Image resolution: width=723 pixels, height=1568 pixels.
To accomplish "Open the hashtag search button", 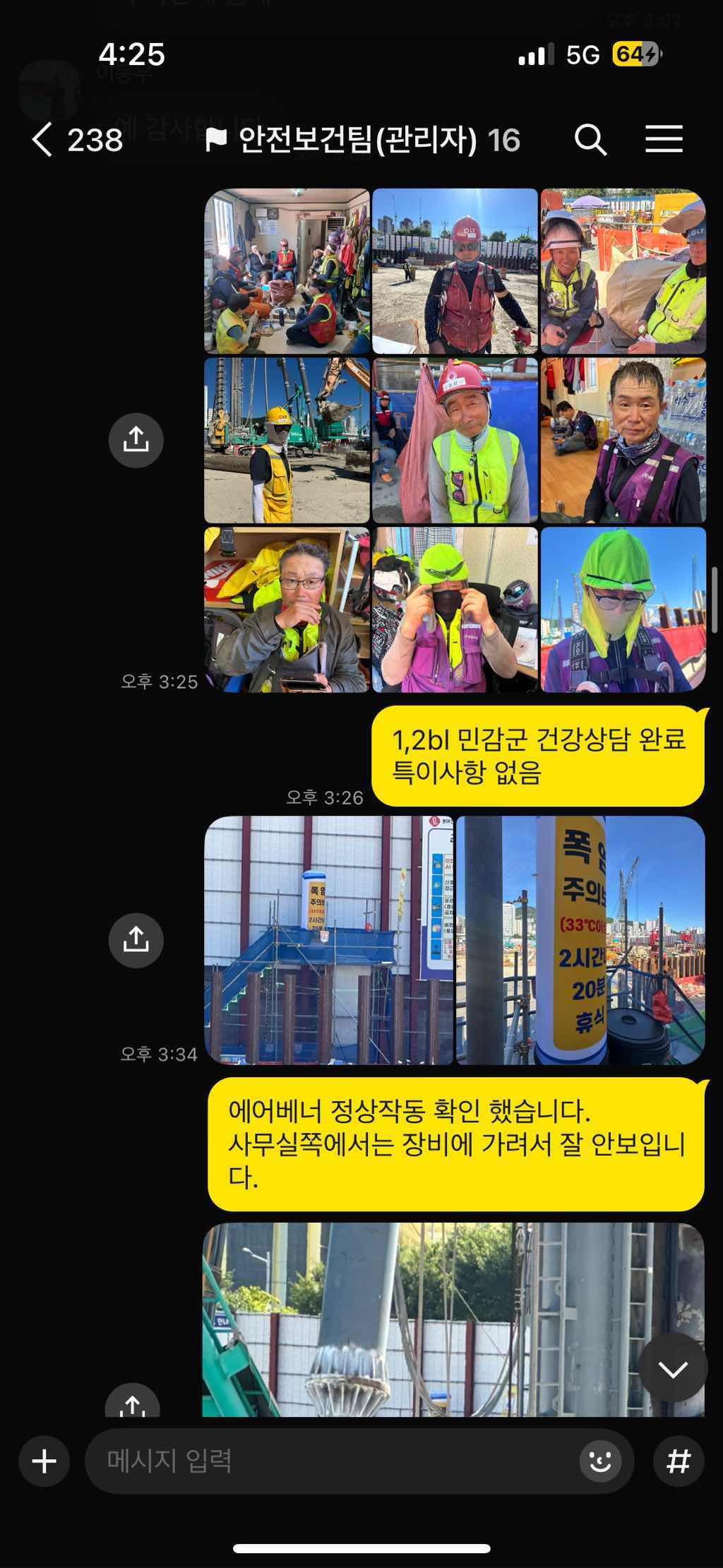I will pos(678,1461).
